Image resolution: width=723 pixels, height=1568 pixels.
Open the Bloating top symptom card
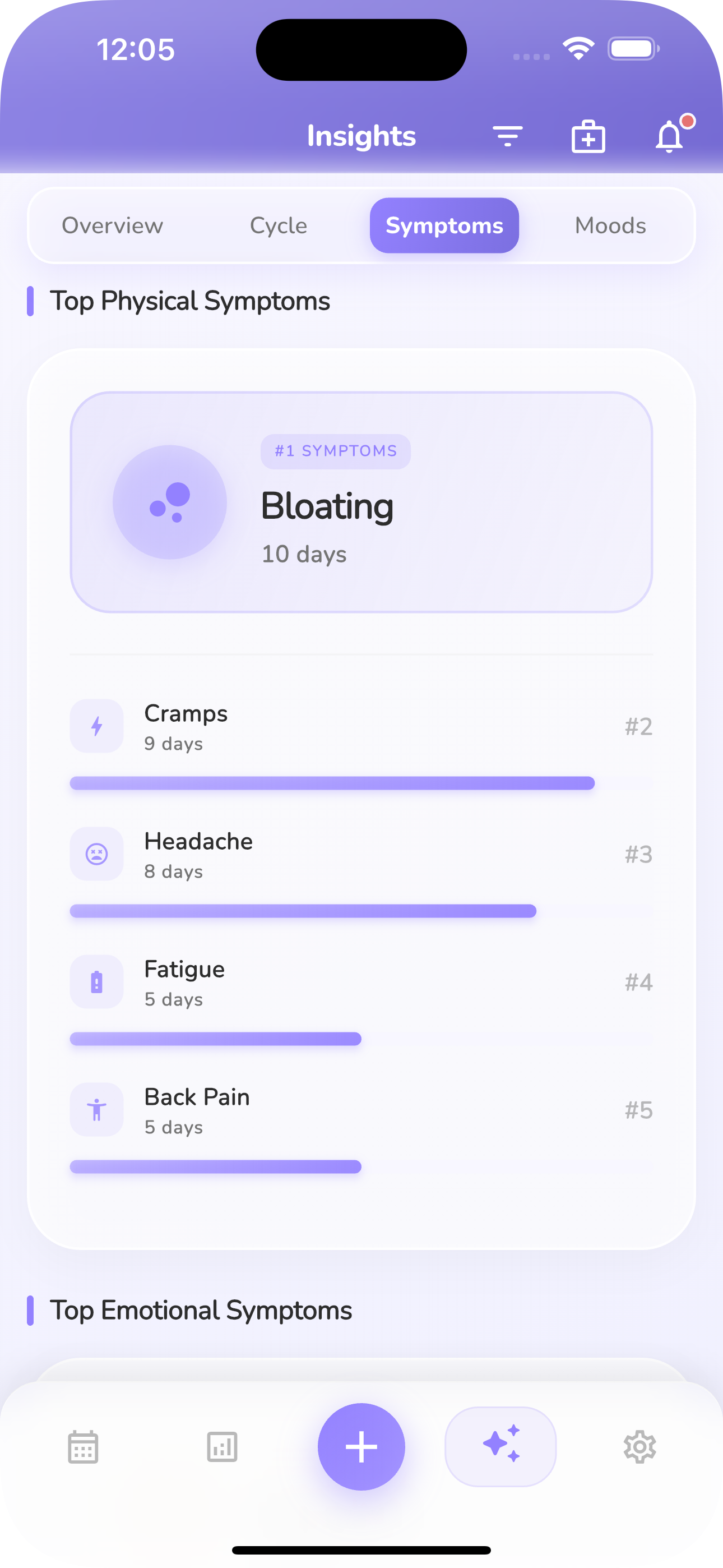pos(361,502)
